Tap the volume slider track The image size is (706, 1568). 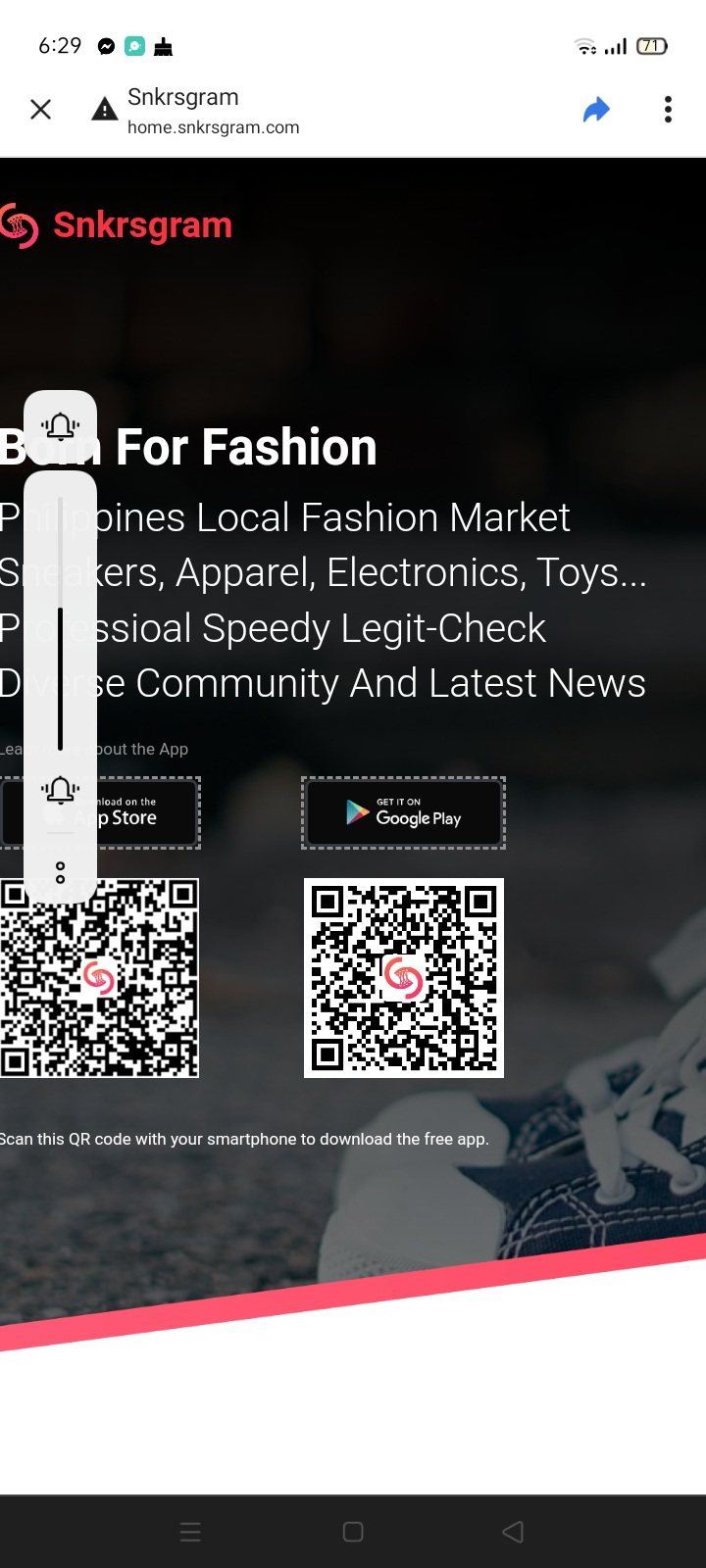[60, 627]
